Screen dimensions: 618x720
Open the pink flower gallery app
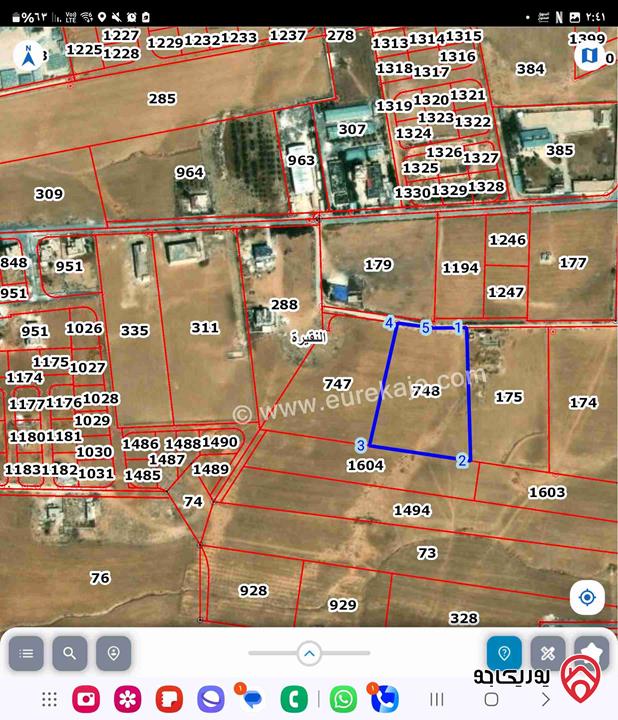coord(128,699)
